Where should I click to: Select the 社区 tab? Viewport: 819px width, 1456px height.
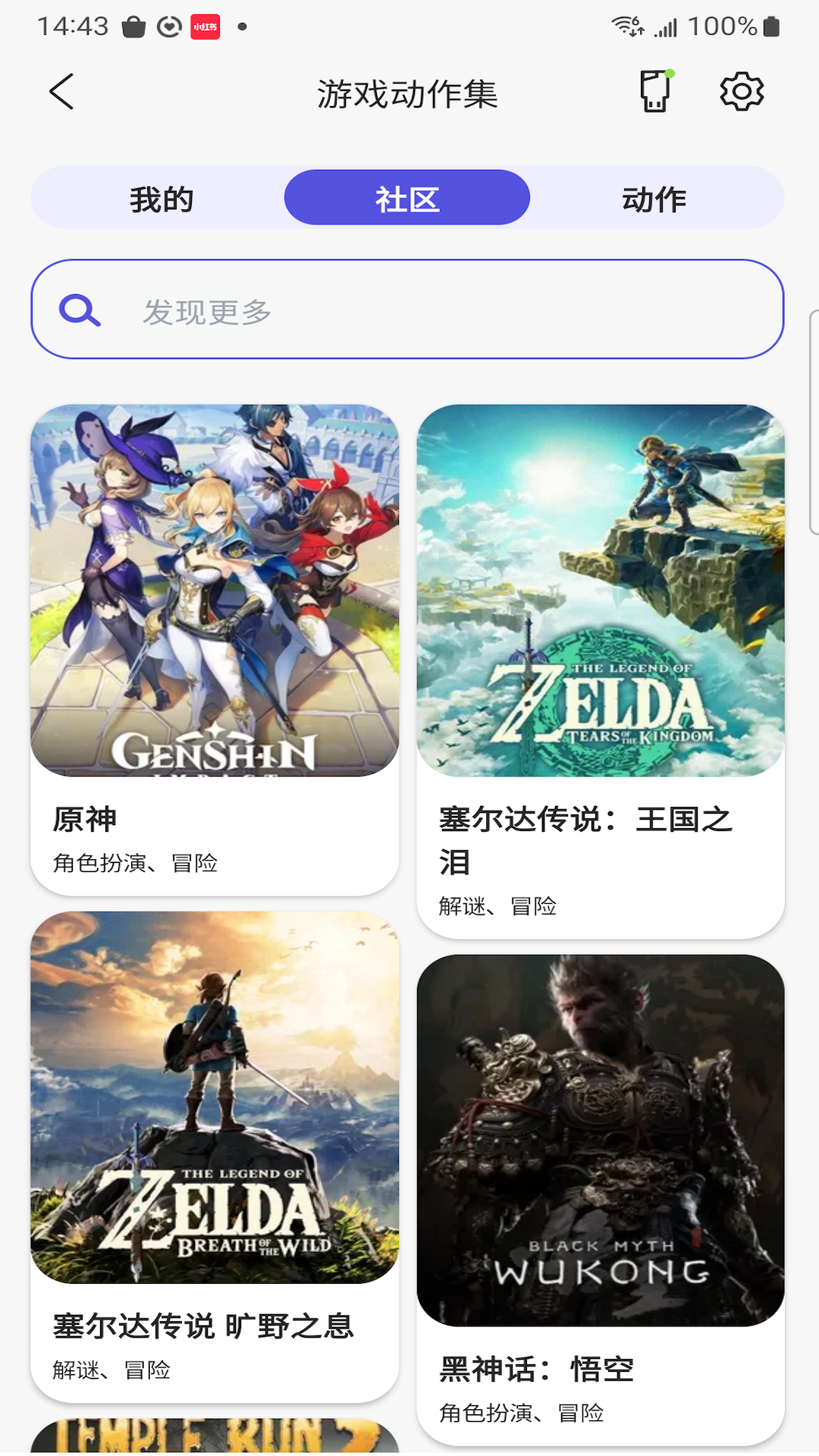point(406,196)
